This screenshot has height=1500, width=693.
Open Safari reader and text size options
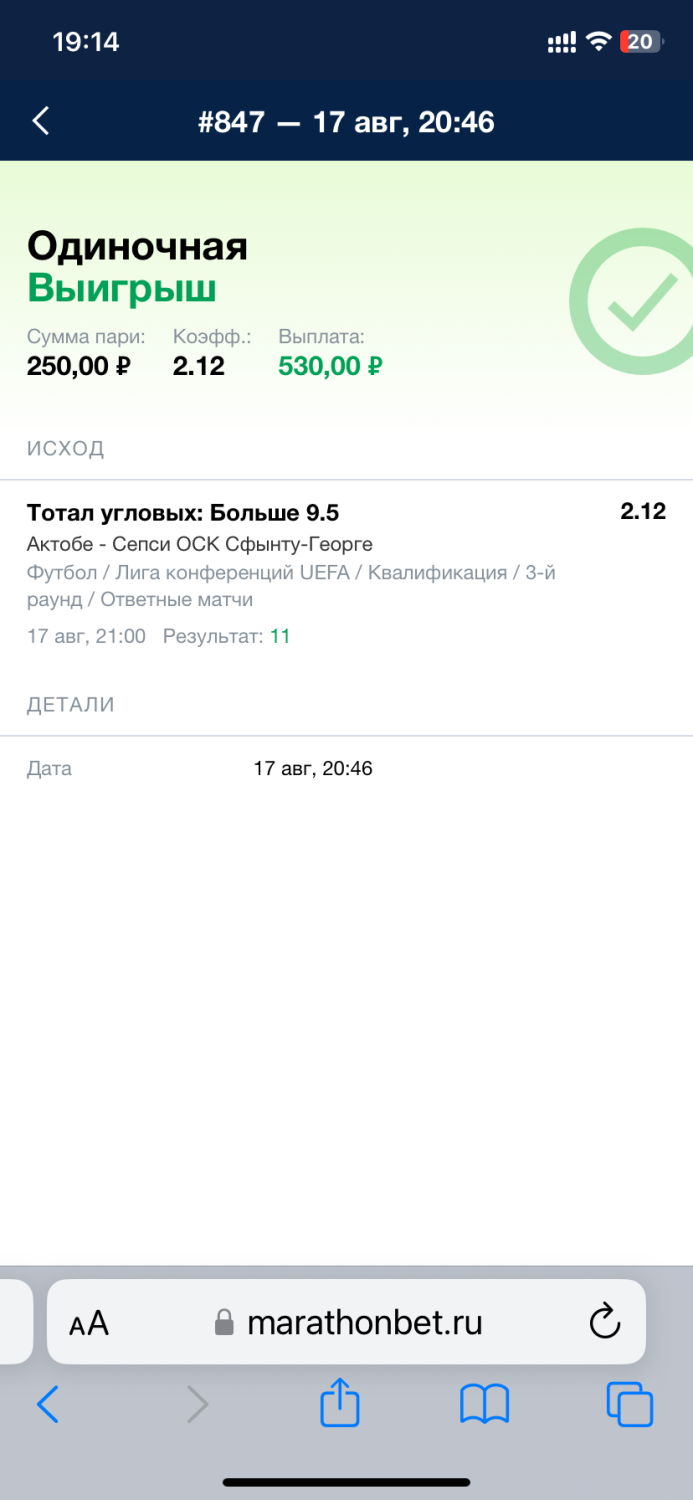coord(89,1323)
